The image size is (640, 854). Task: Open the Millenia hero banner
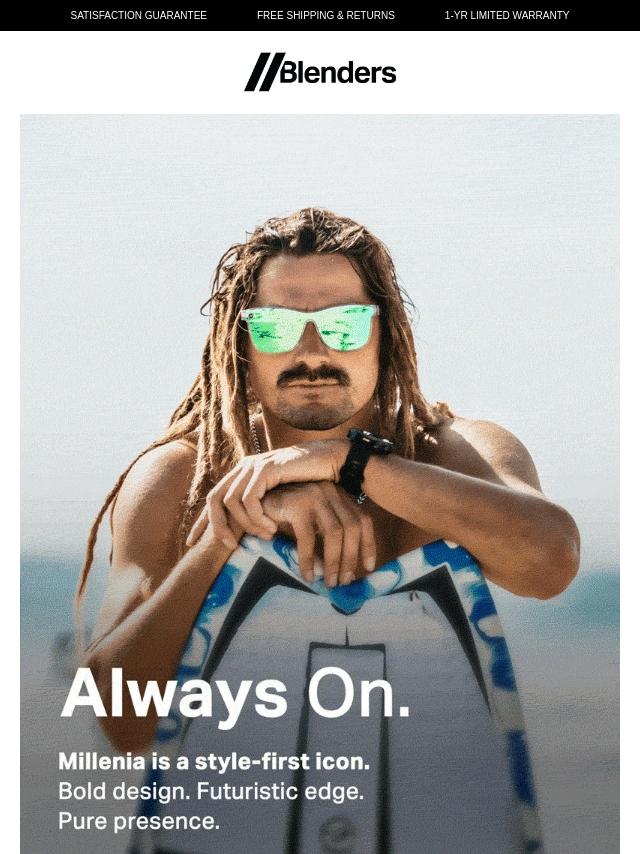click(x=320, y=484)
